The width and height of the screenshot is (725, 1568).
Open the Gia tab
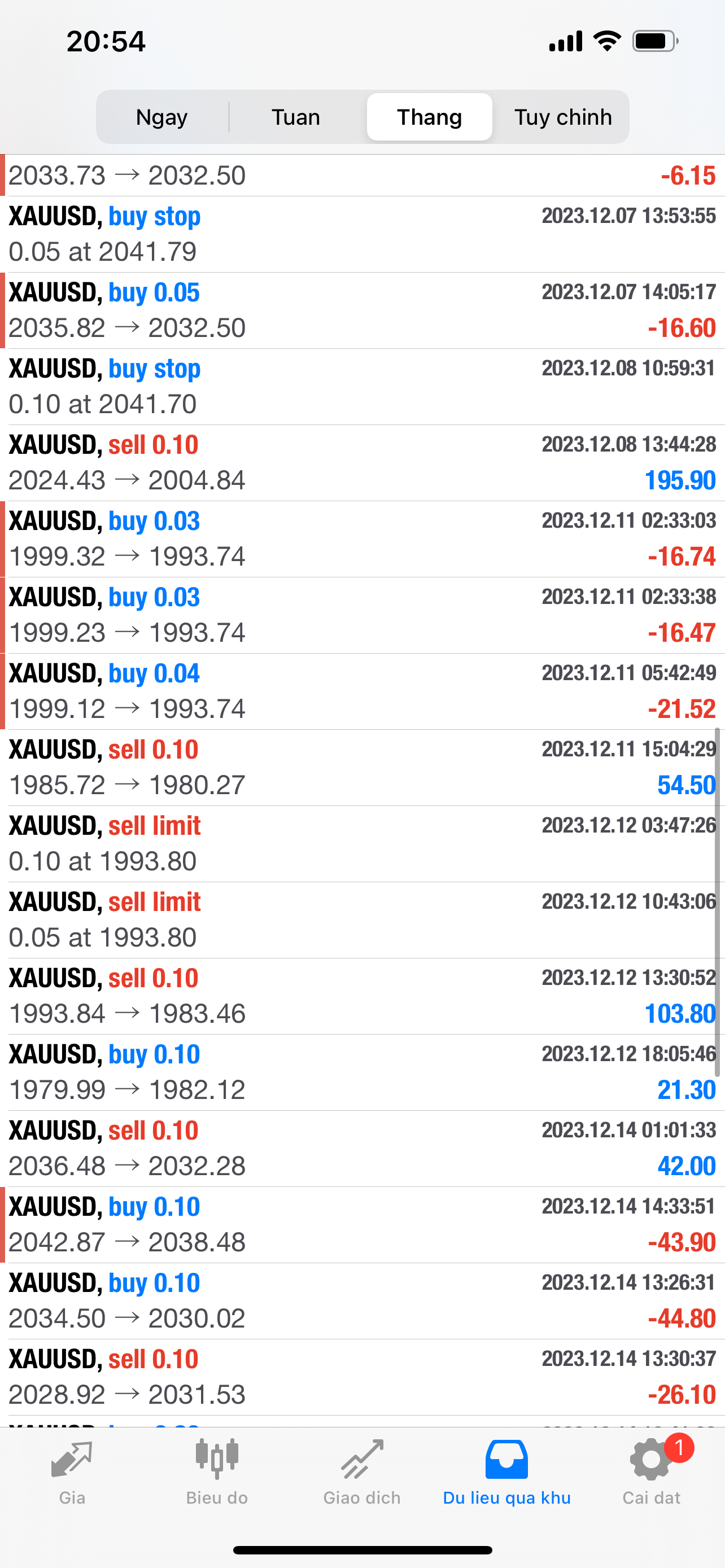tap(72, 1472)
